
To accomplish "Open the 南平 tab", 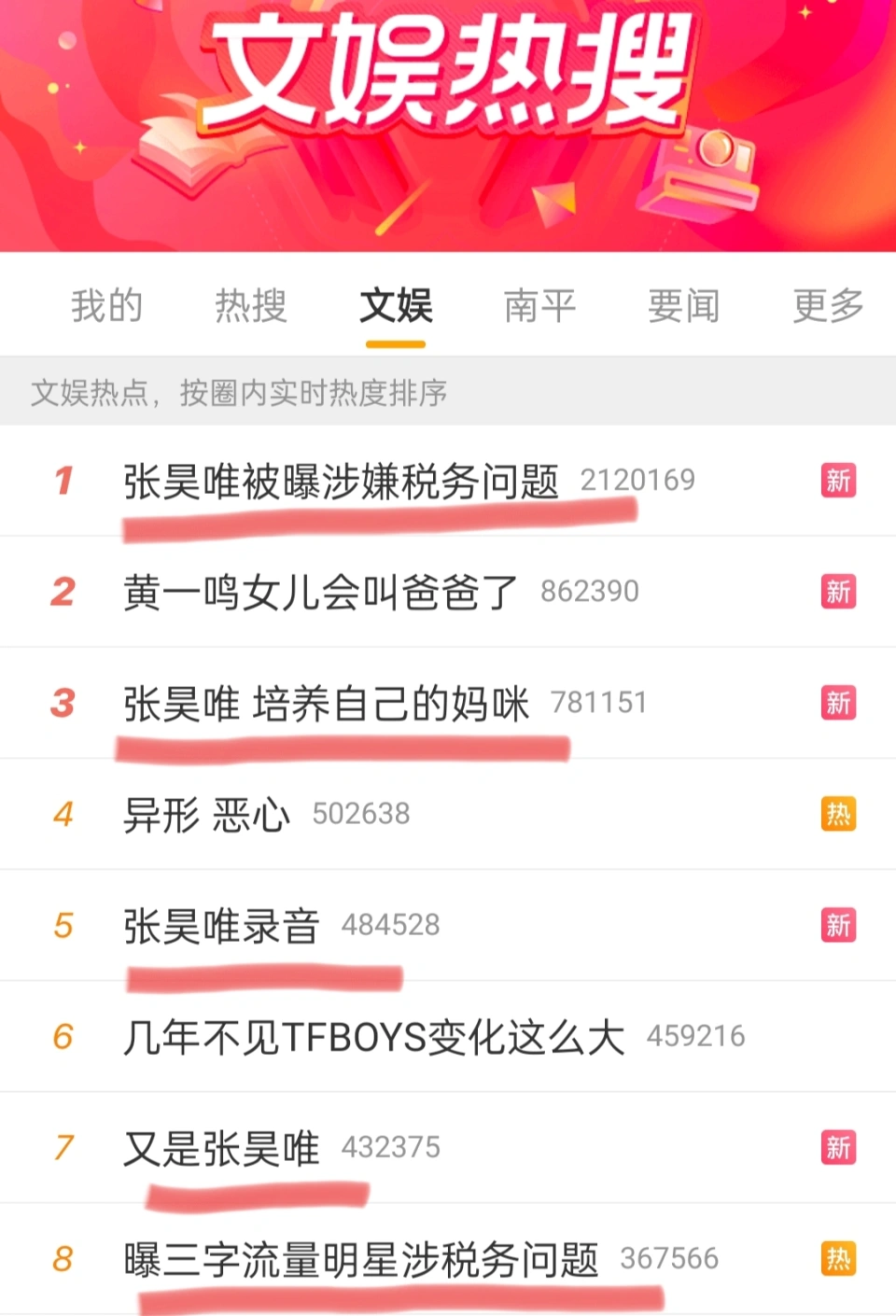I will pos(539,306).
